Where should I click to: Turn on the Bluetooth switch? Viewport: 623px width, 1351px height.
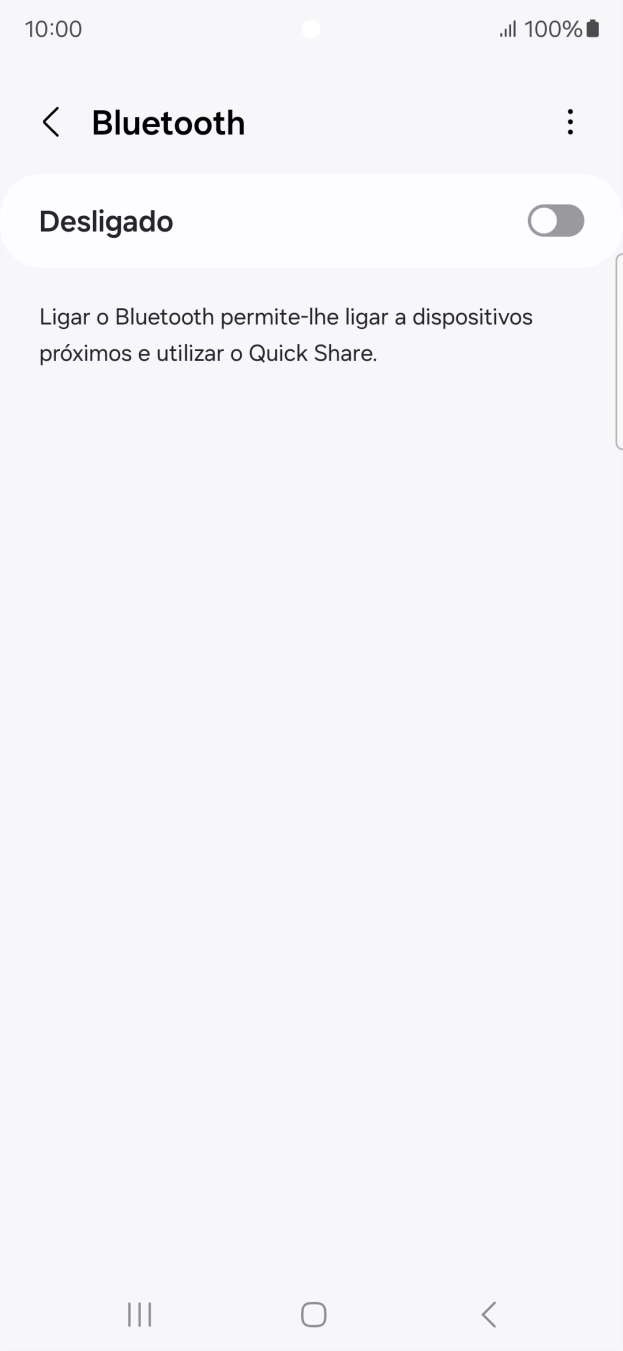coord(555,221)
